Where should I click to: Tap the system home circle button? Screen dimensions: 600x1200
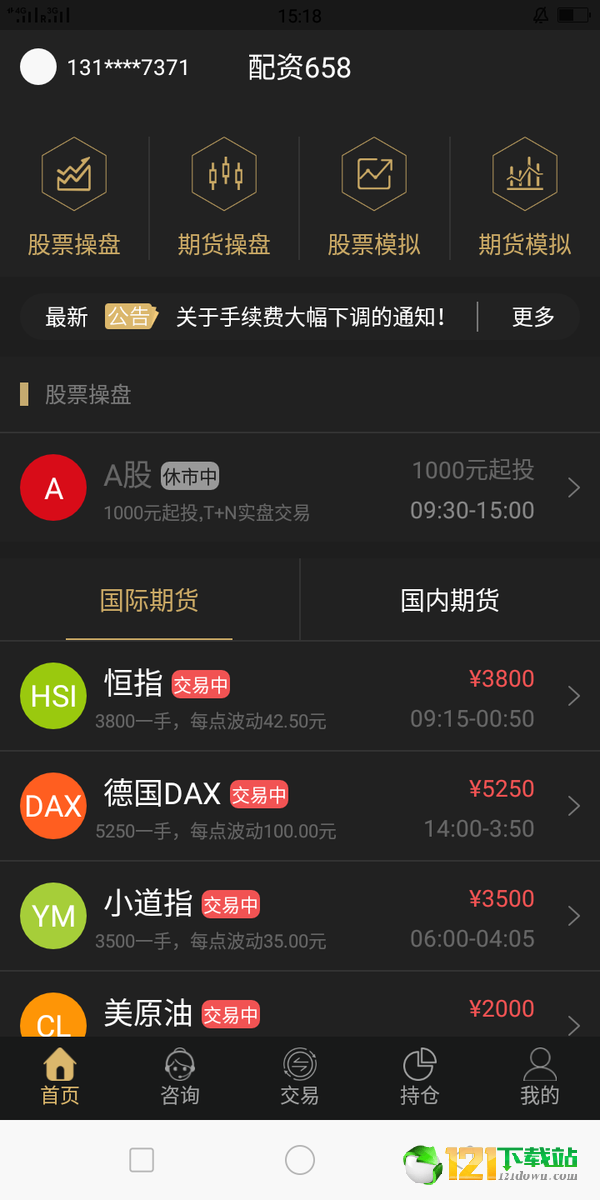point(300,1160)
